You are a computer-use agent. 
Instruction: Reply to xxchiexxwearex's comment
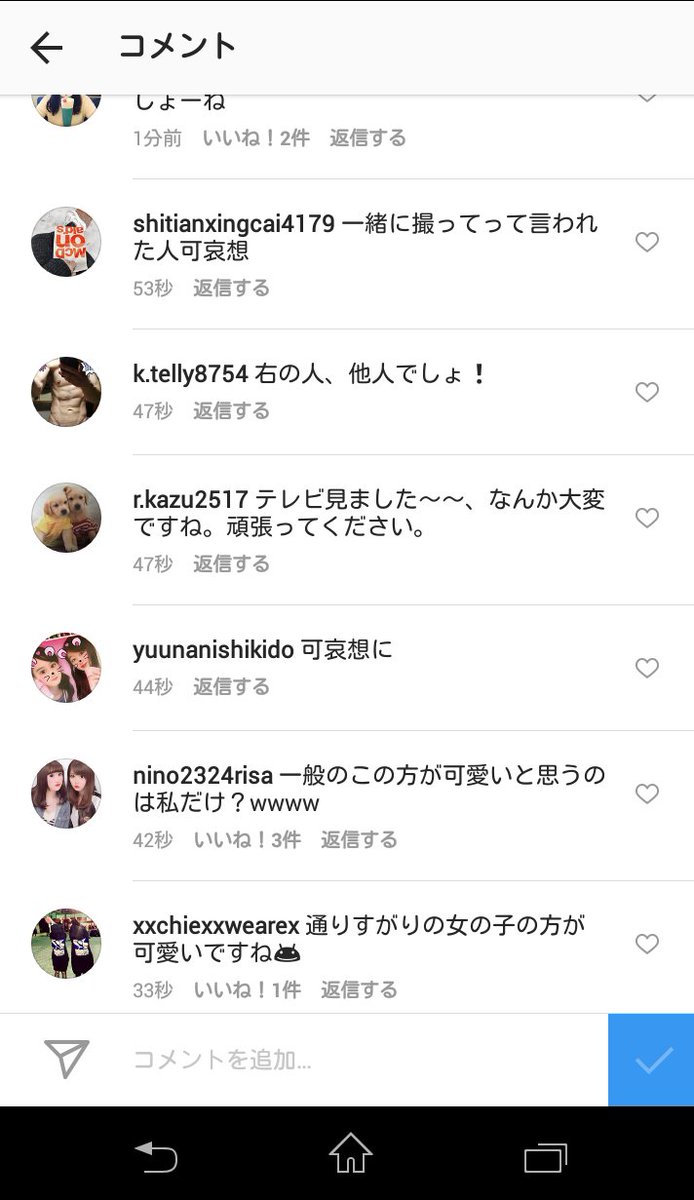coord(359,990)
